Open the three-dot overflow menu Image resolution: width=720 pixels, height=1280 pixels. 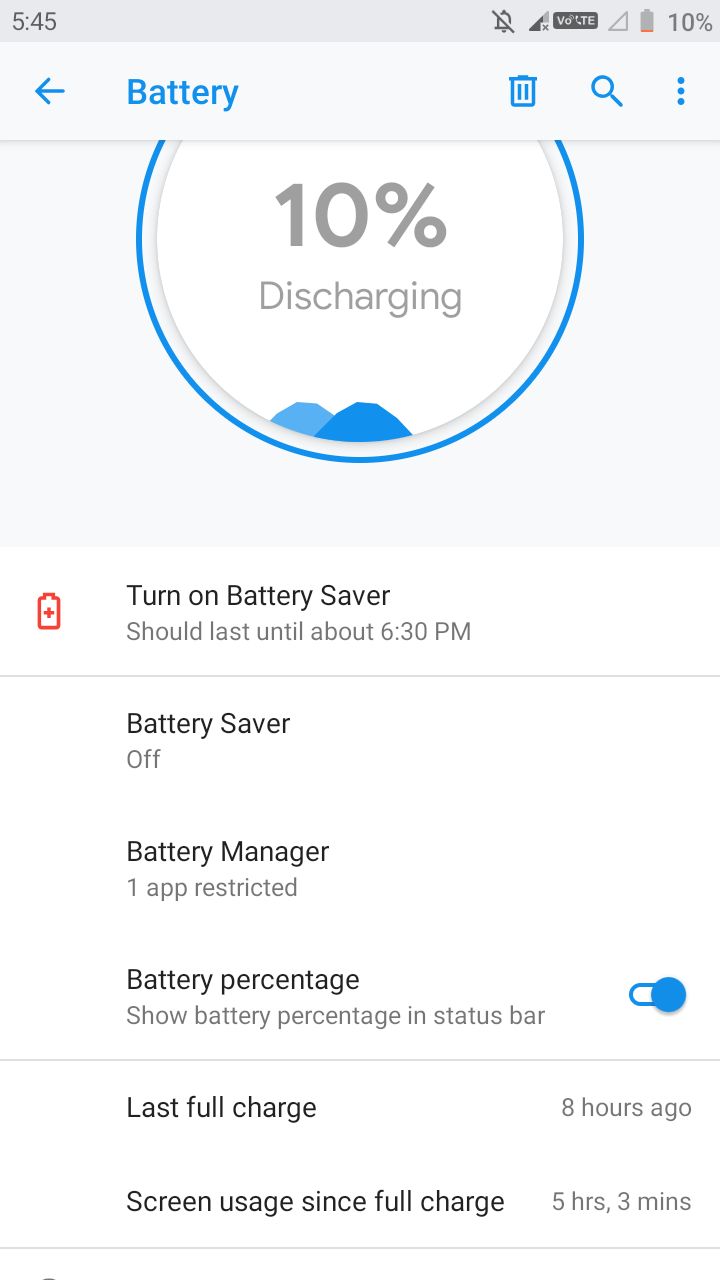click(681, 91)
